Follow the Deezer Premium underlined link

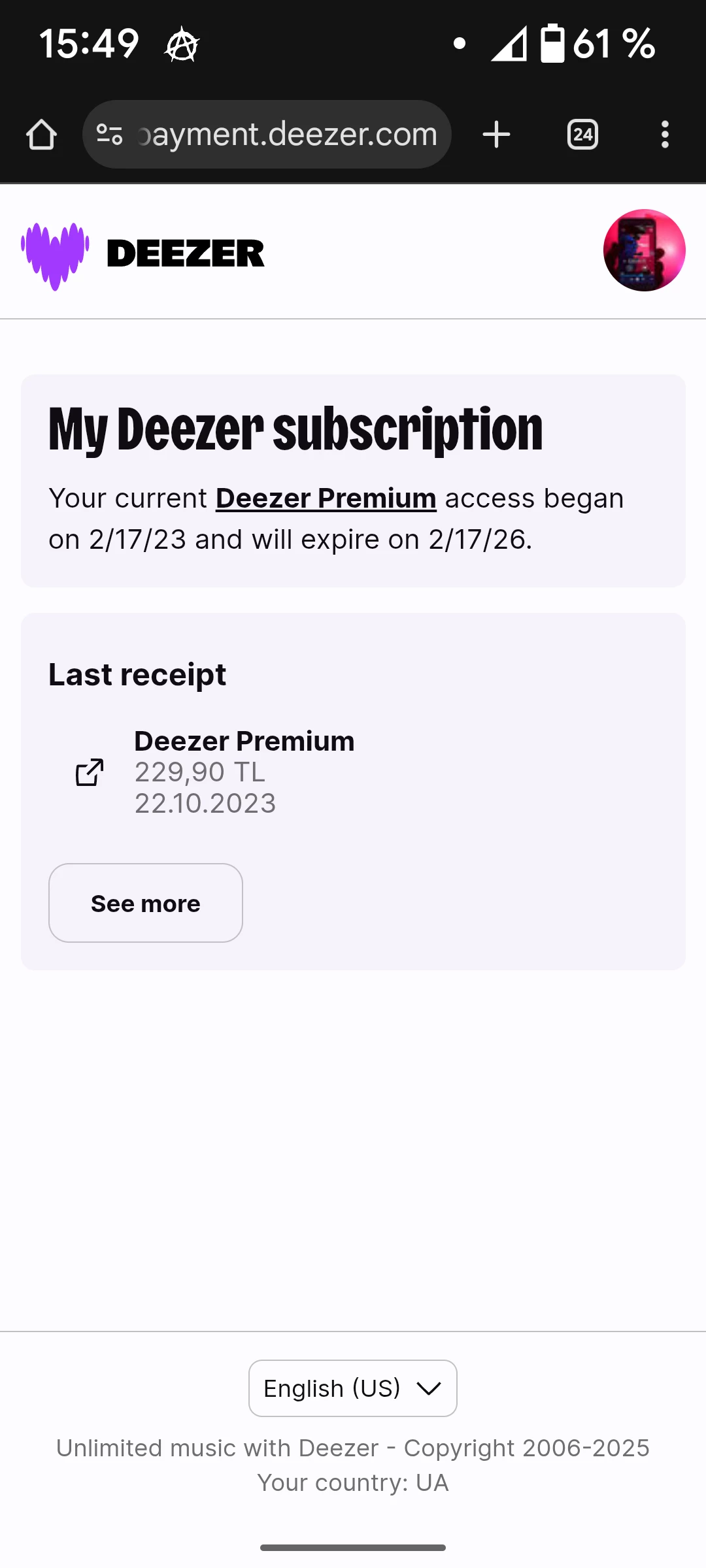[326, 498]
